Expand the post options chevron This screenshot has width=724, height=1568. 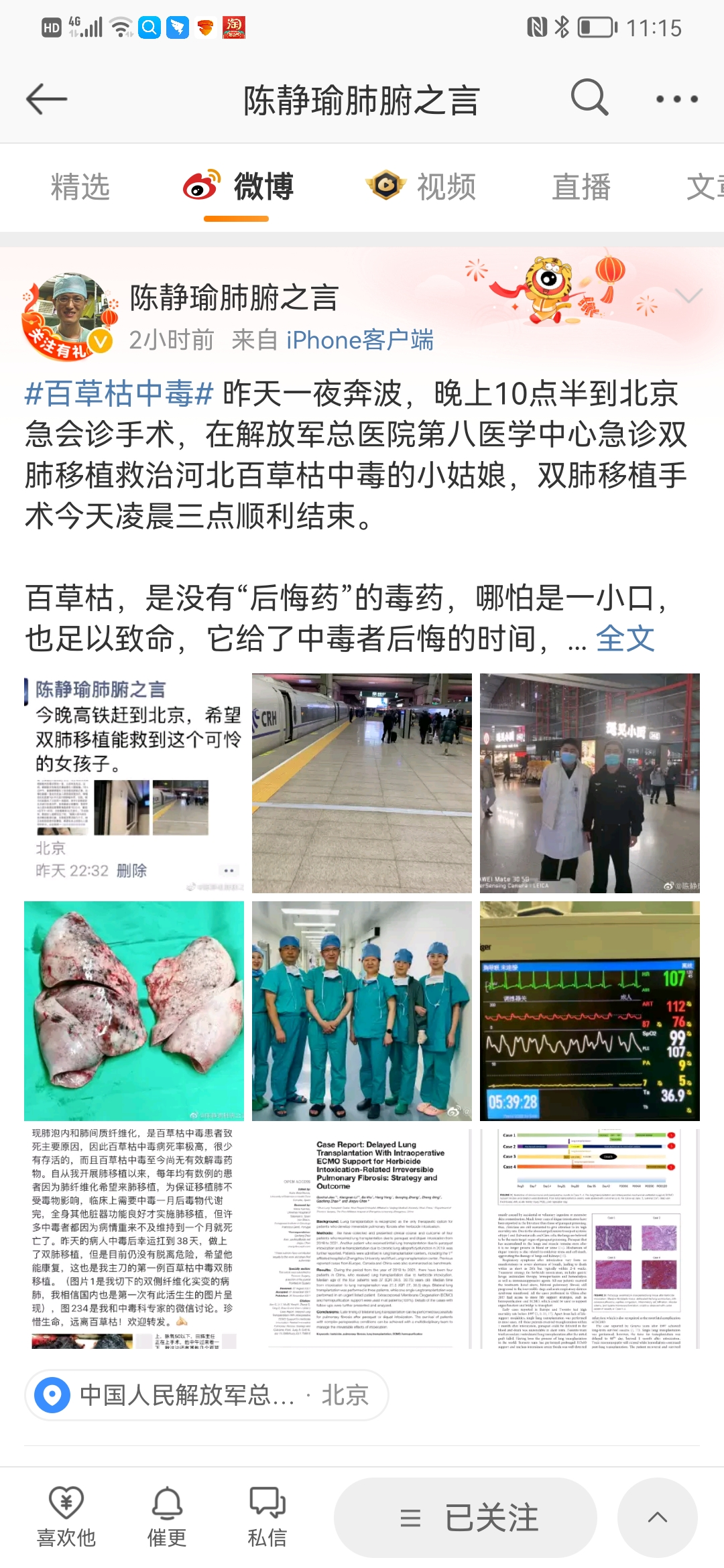tap(688, 296)
